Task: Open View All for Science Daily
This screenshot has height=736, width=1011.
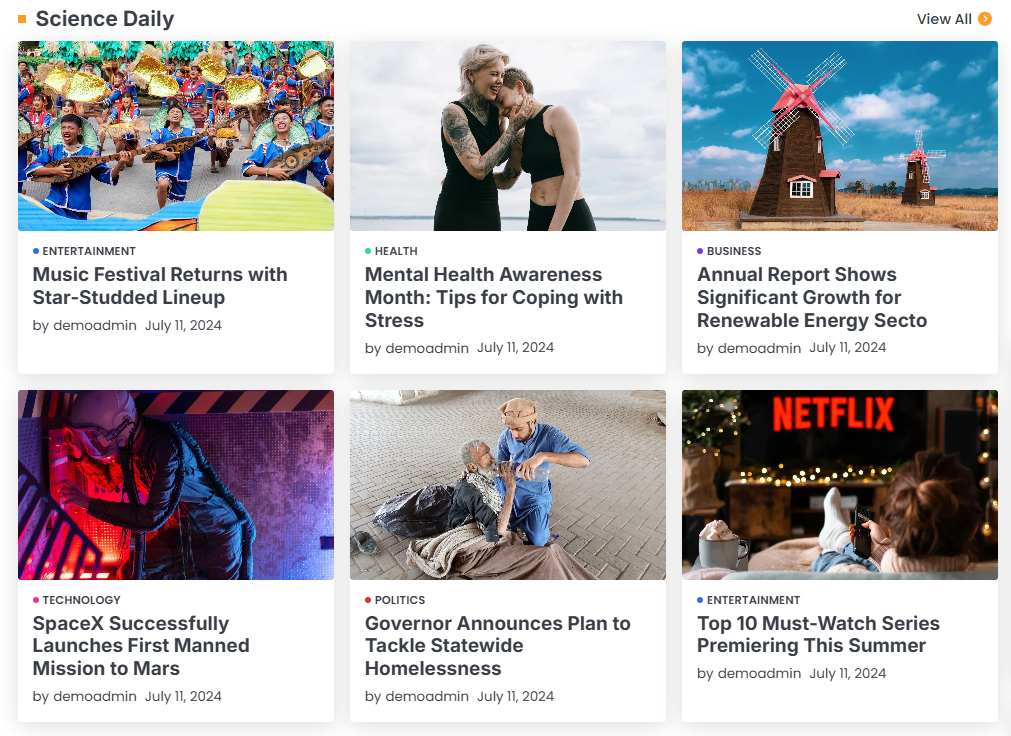Action: click(953, 19)
